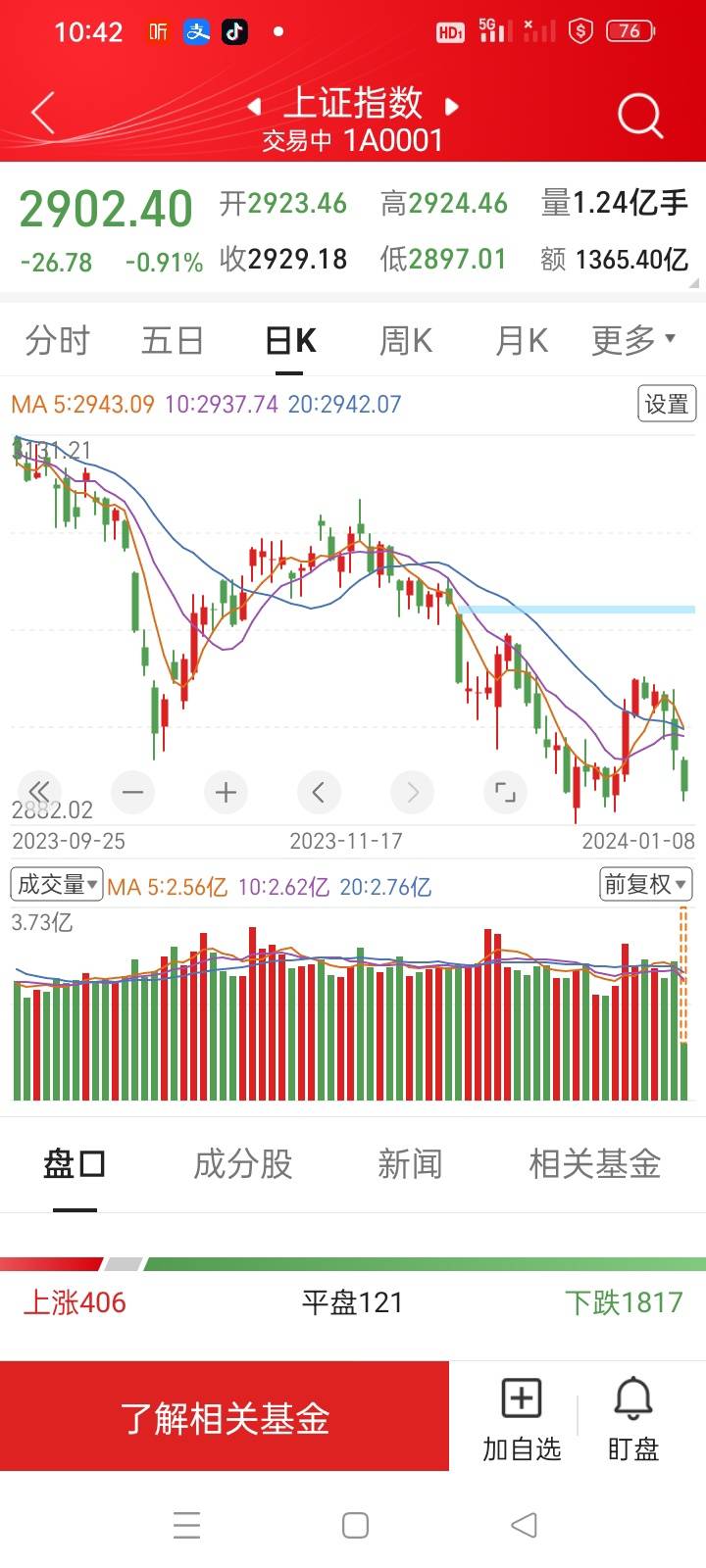
Task: Switch to the 周K chart tab
Action: 406,341
